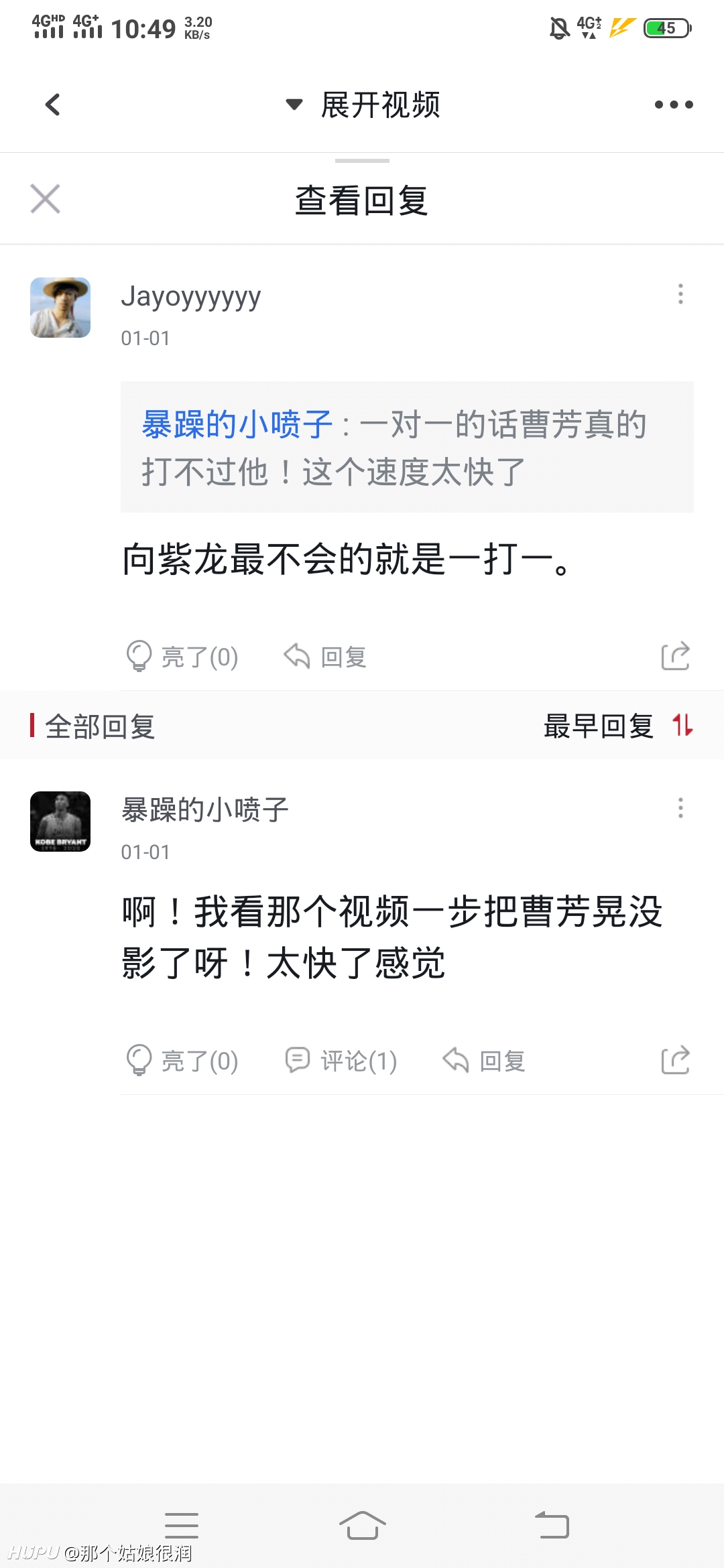Tap the system back button in navigation bar

(552, 1526)
